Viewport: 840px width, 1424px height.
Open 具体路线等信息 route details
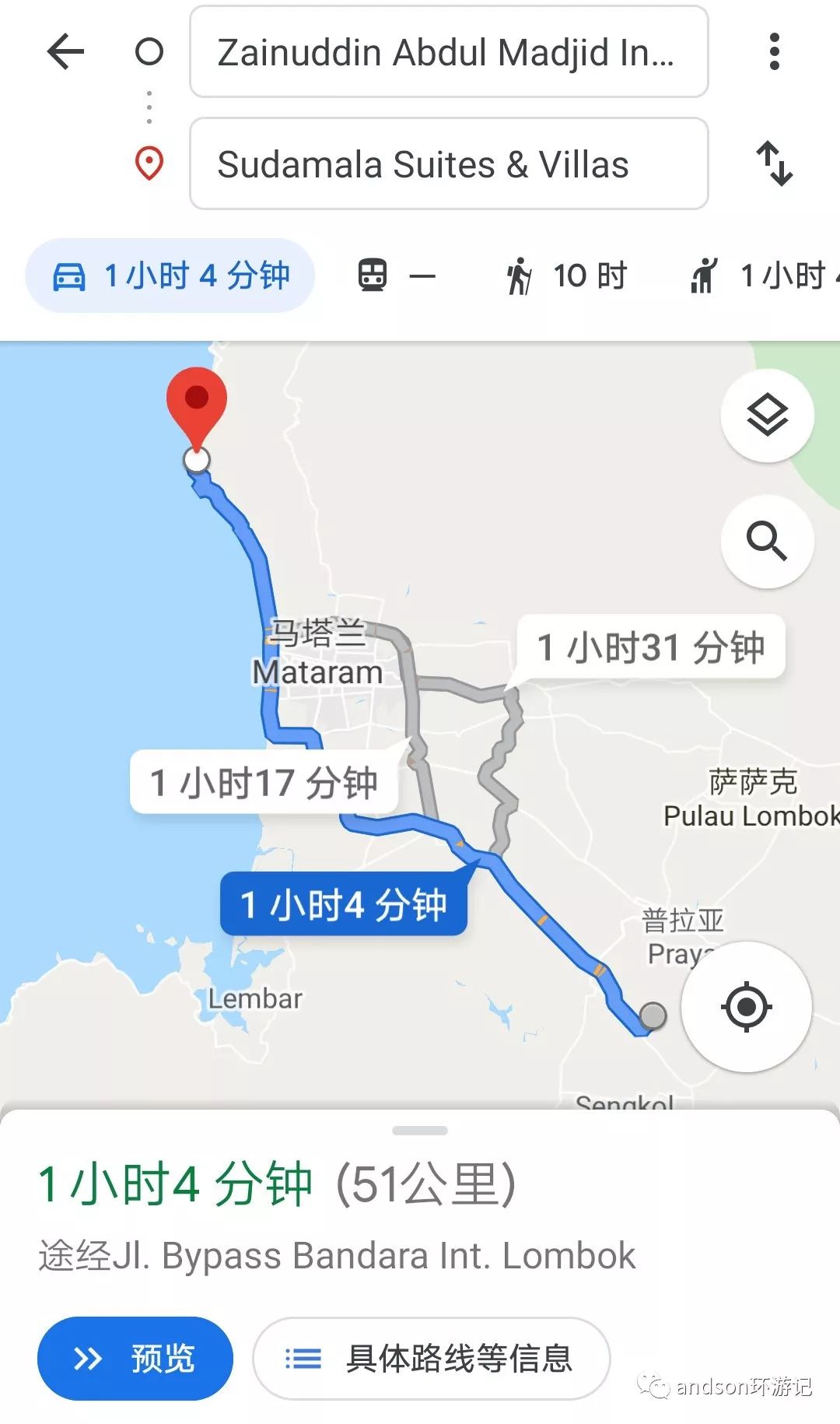(x=431, y=1357)
